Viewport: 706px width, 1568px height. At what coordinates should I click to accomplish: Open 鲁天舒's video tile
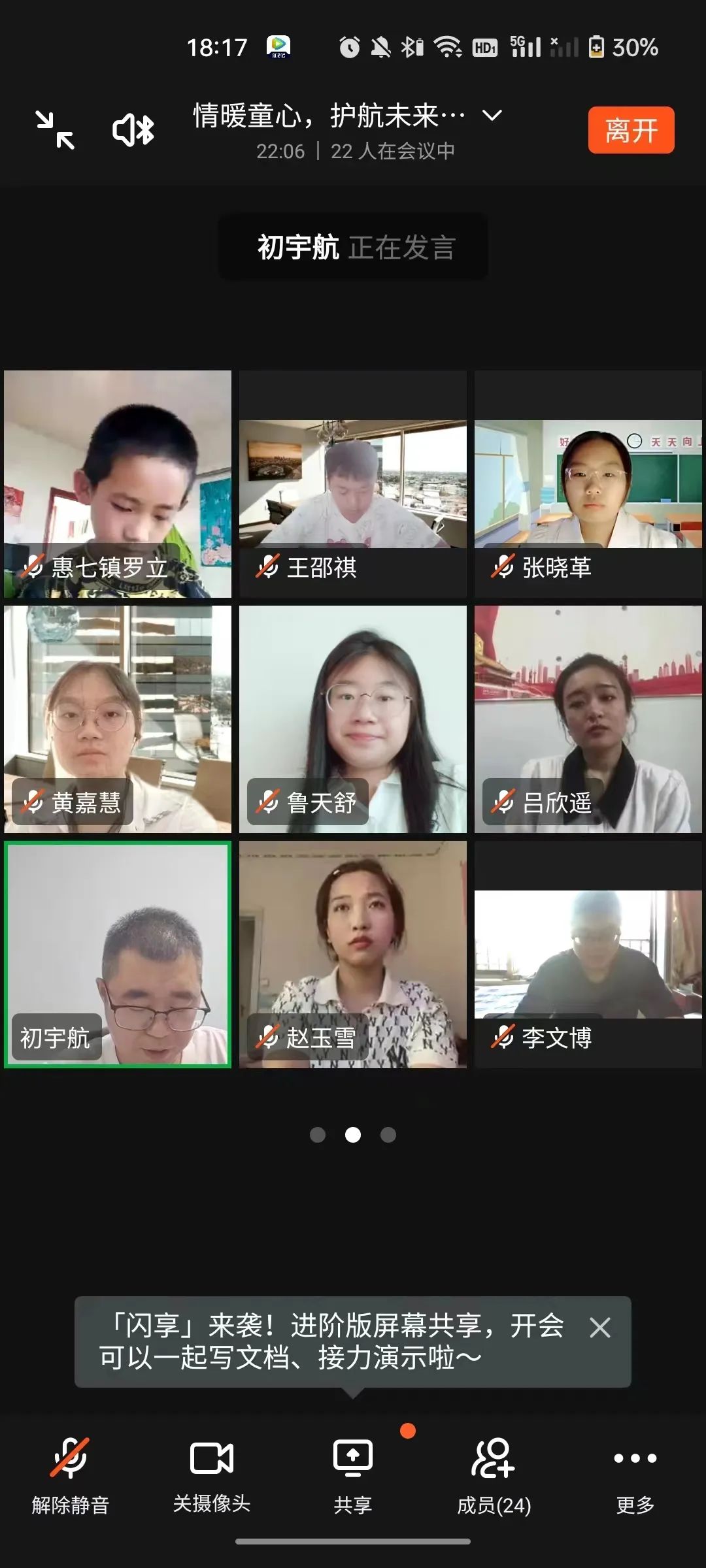353,719
